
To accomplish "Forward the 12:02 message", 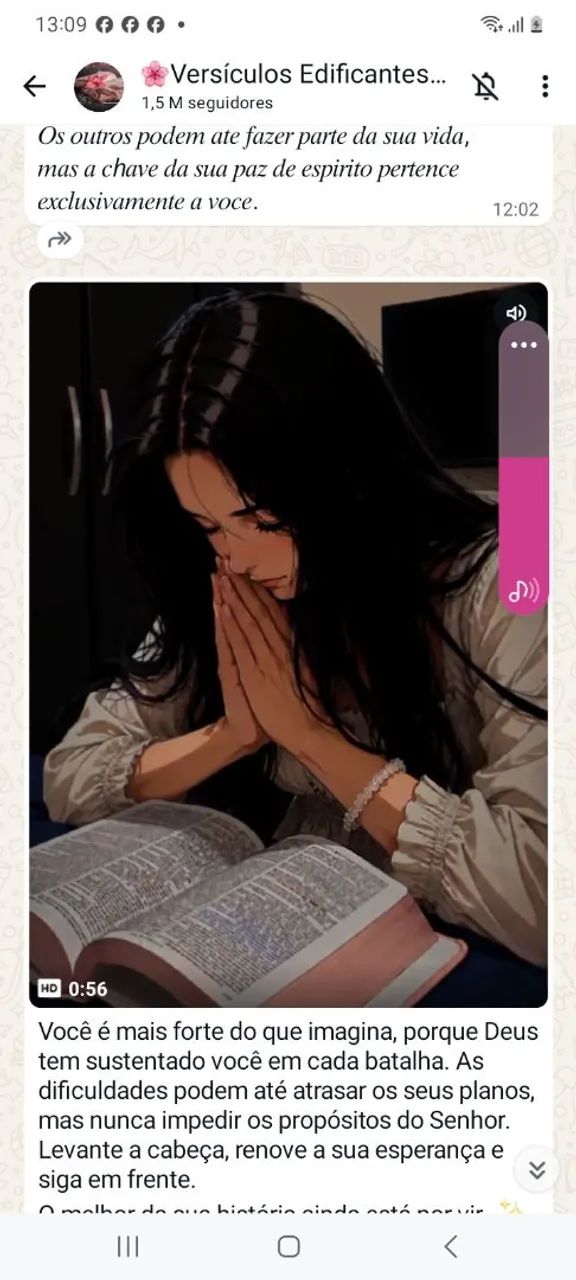I will (x=59, y=239).
